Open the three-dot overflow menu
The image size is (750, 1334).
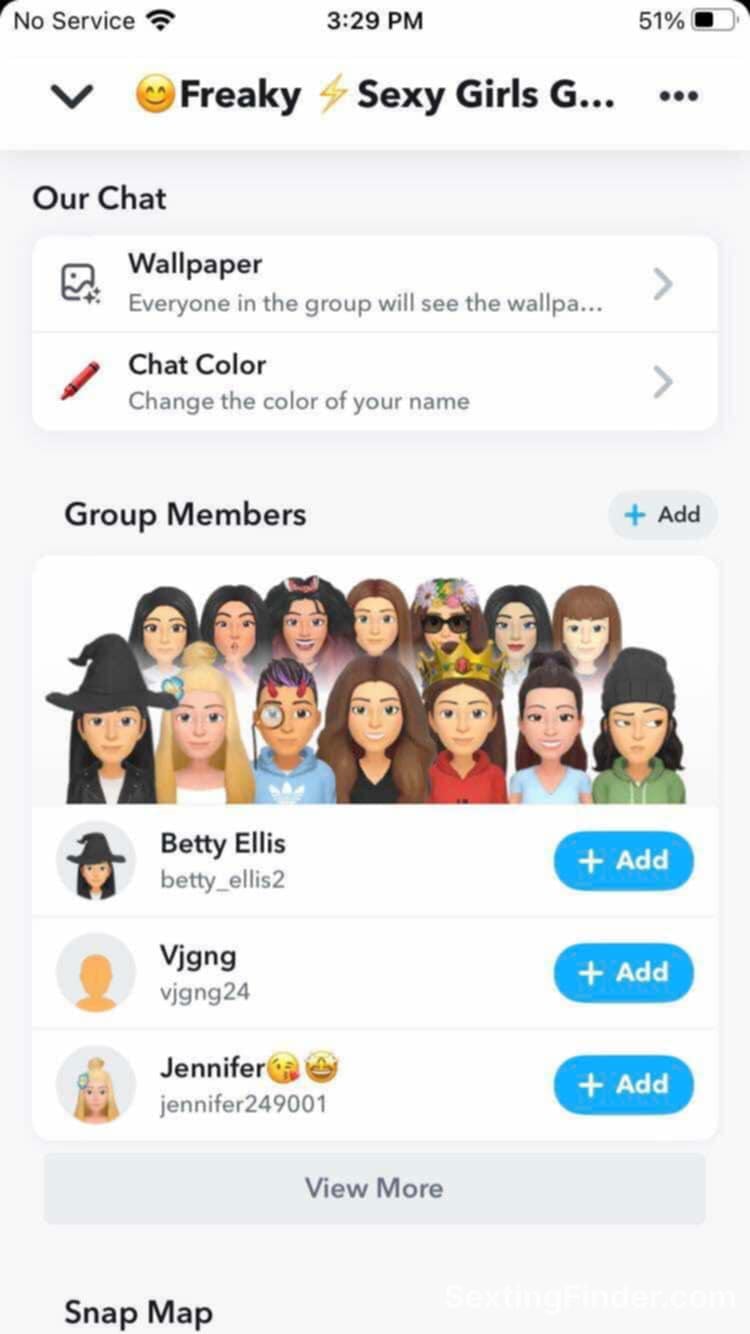point(678,97)
